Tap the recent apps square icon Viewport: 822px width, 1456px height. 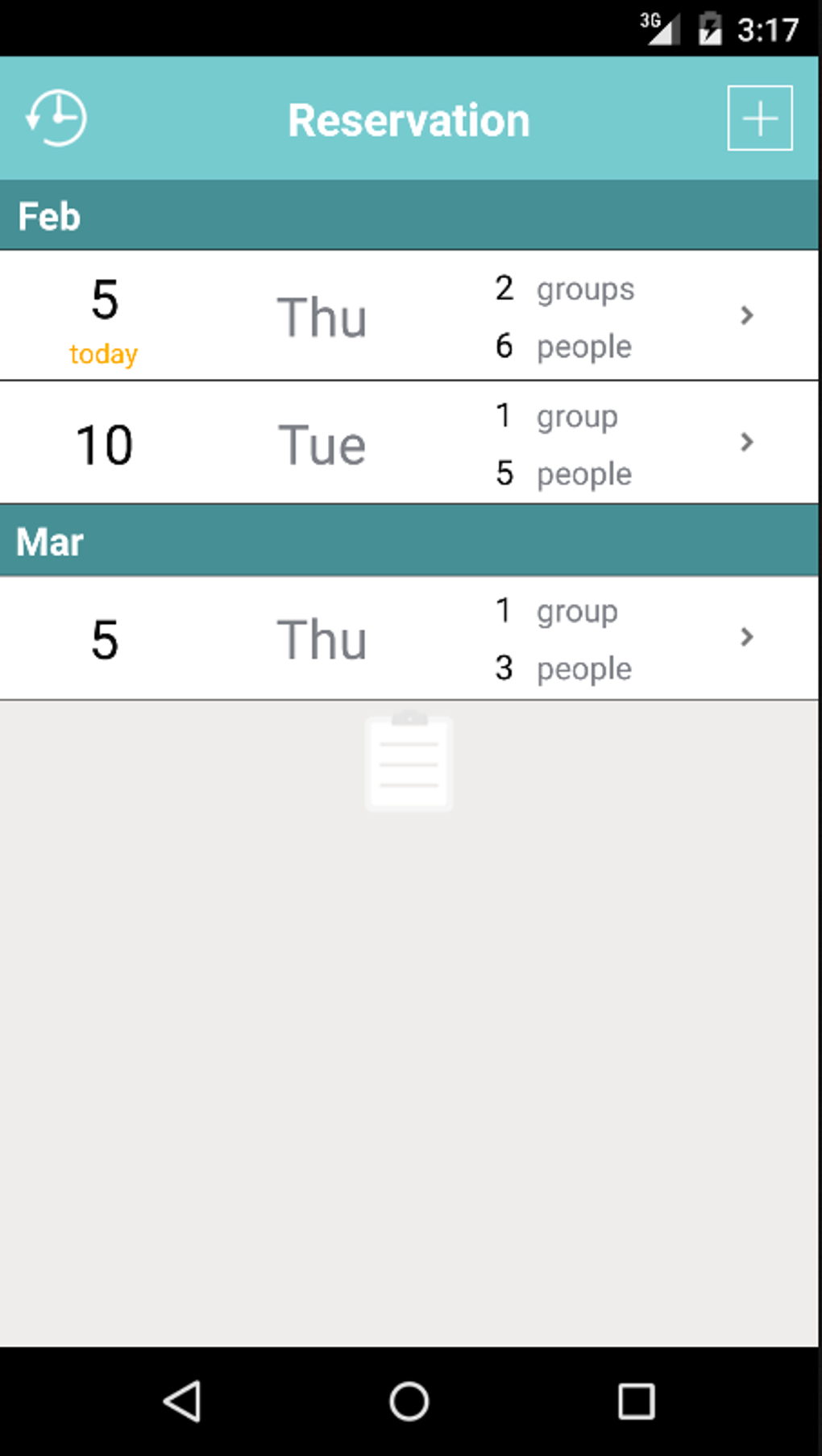pyautogui.click(x=635, y=1403)
